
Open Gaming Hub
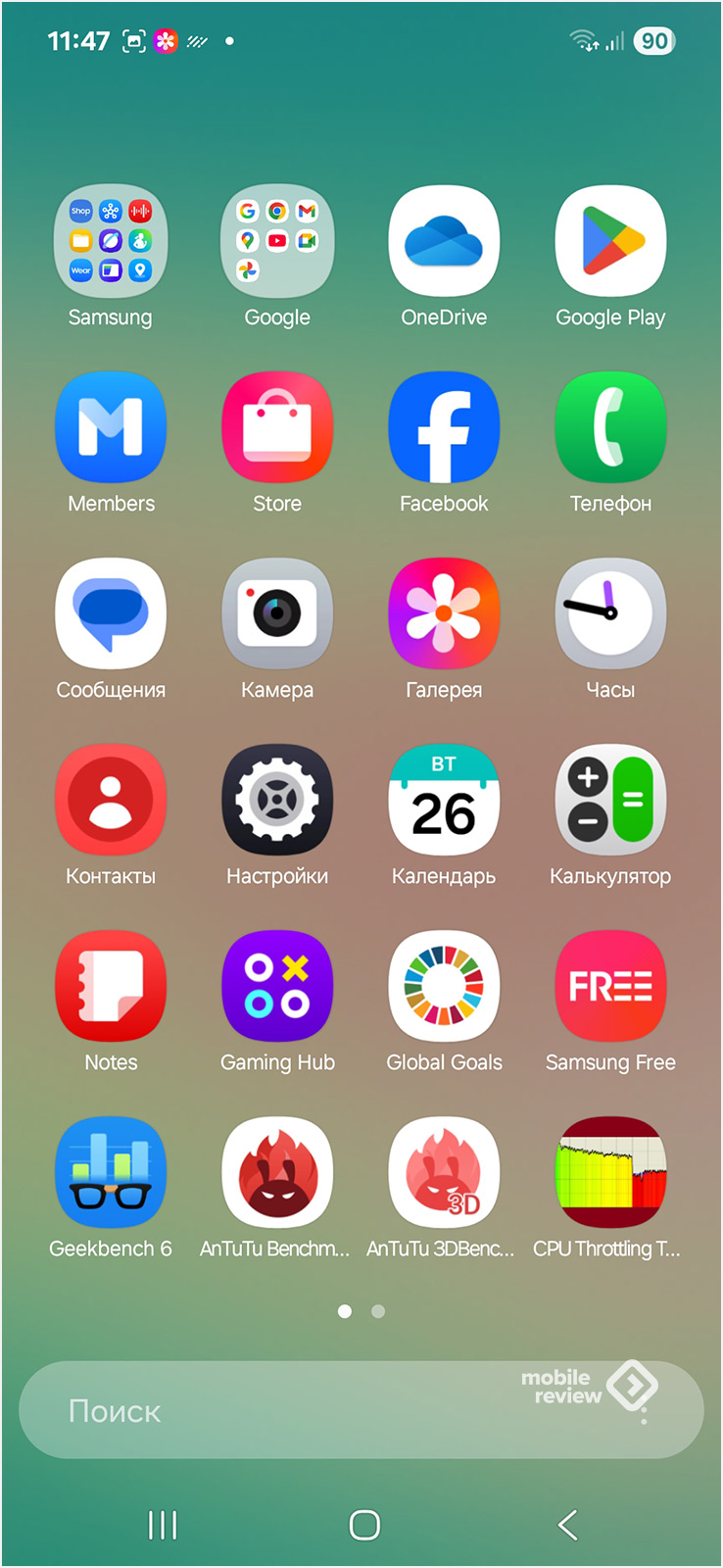point(277,986)
